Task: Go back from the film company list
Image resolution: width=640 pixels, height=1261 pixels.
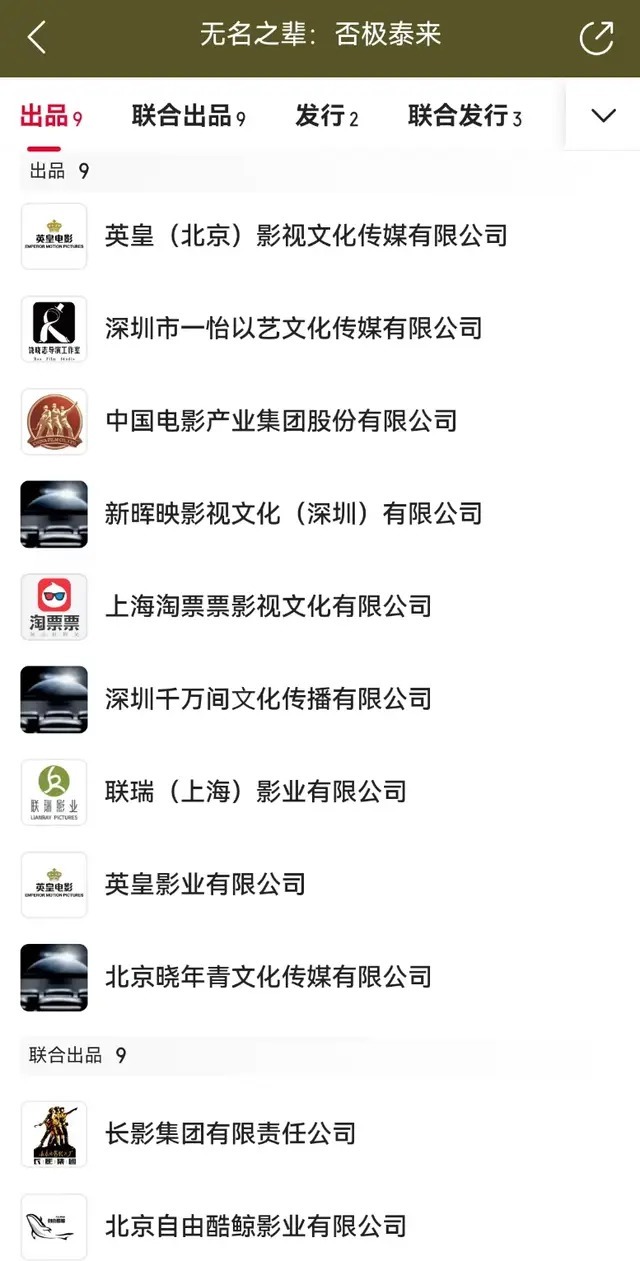Action: click(x=37, y=38)
